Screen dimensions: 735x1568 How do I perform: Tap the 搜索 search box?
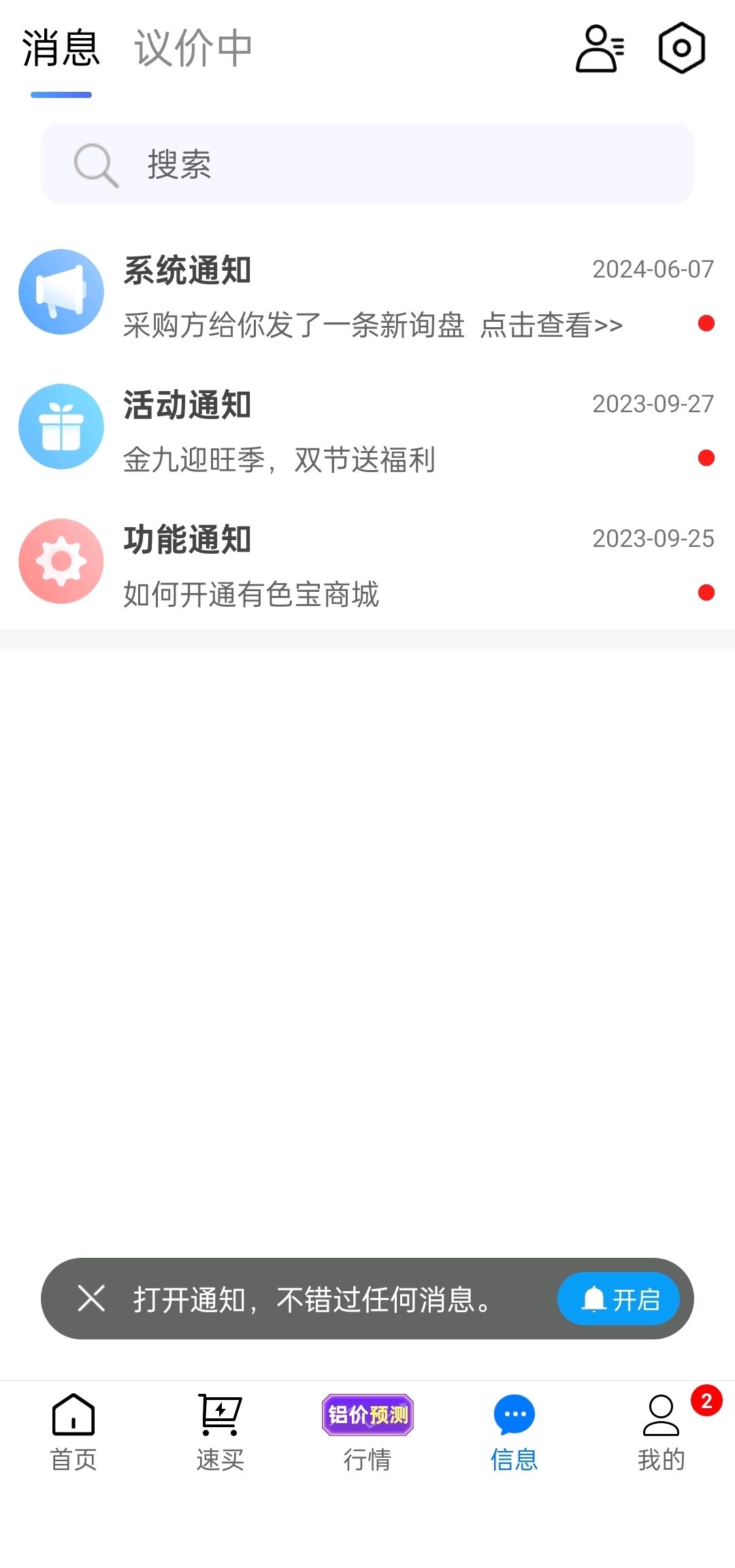367,163
